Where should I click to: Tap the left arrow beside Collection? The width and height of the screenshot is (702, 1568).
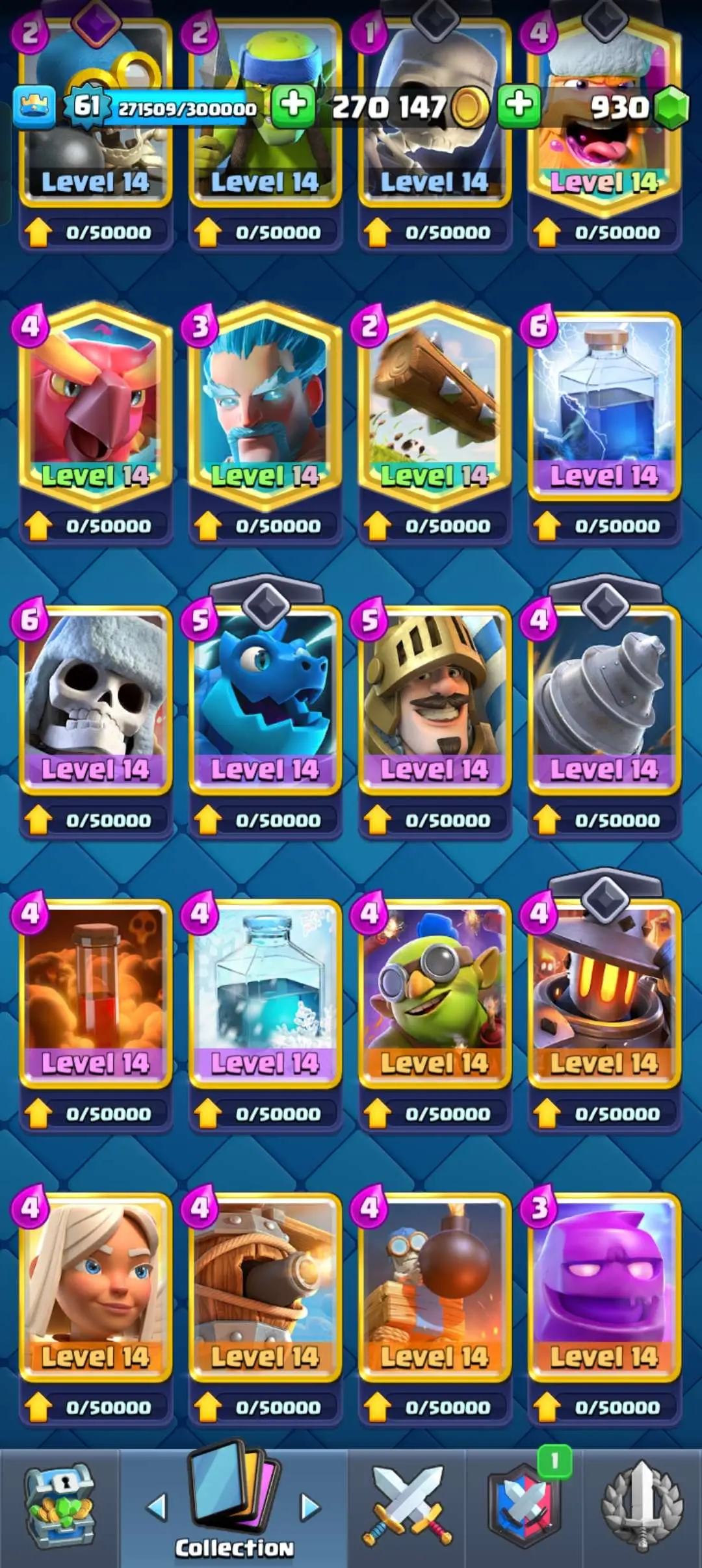[157, 1507]
